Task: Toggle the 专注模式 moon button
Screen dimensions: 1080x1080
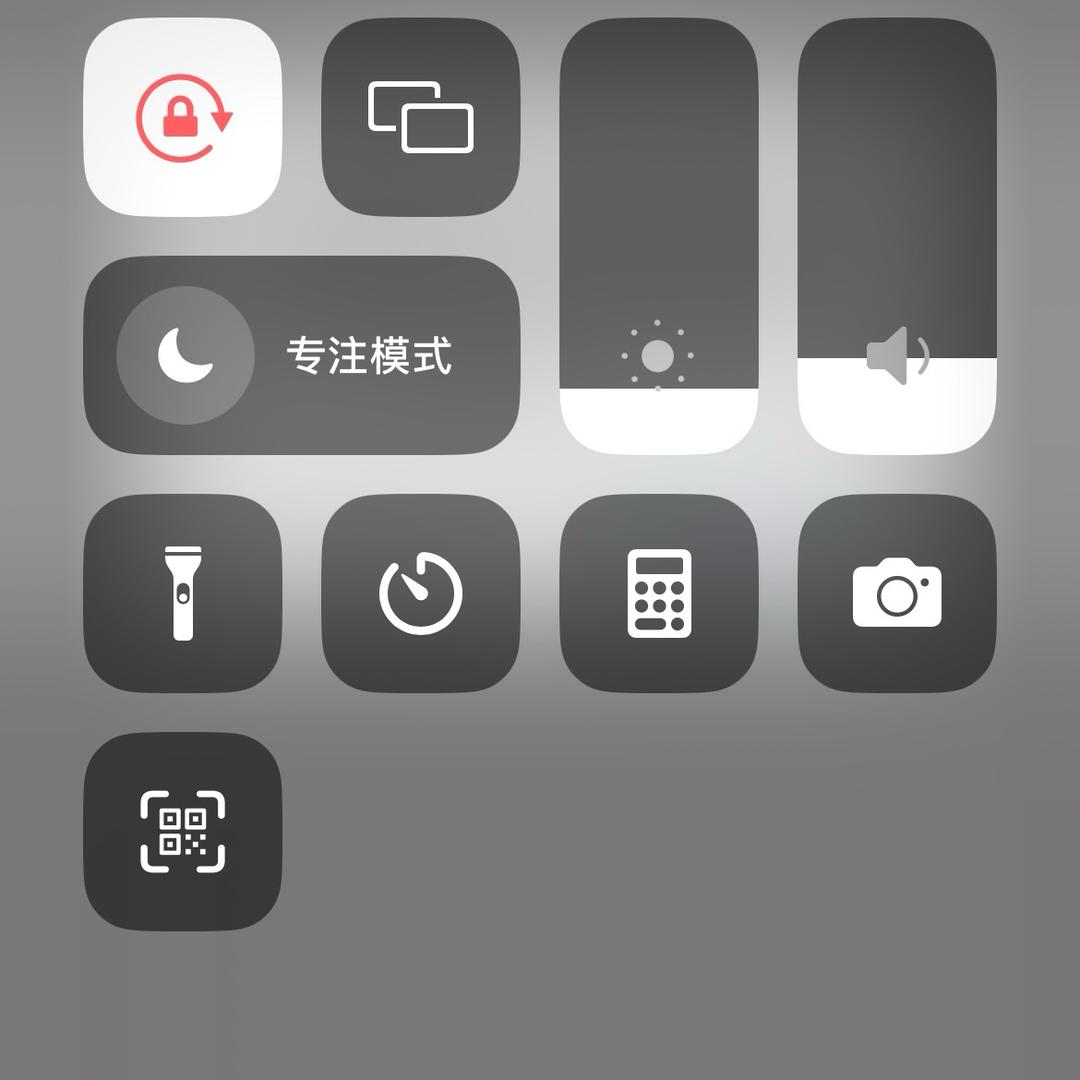Action: pos(185,355)
